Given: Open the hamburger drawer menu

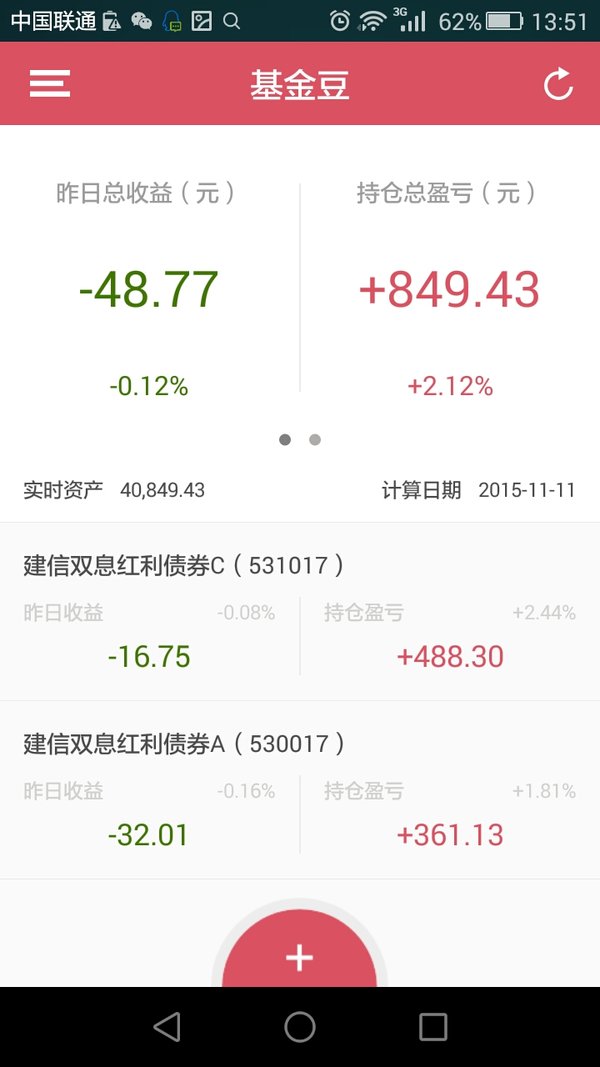Looking at the screenshot, I should coord(50,84).
